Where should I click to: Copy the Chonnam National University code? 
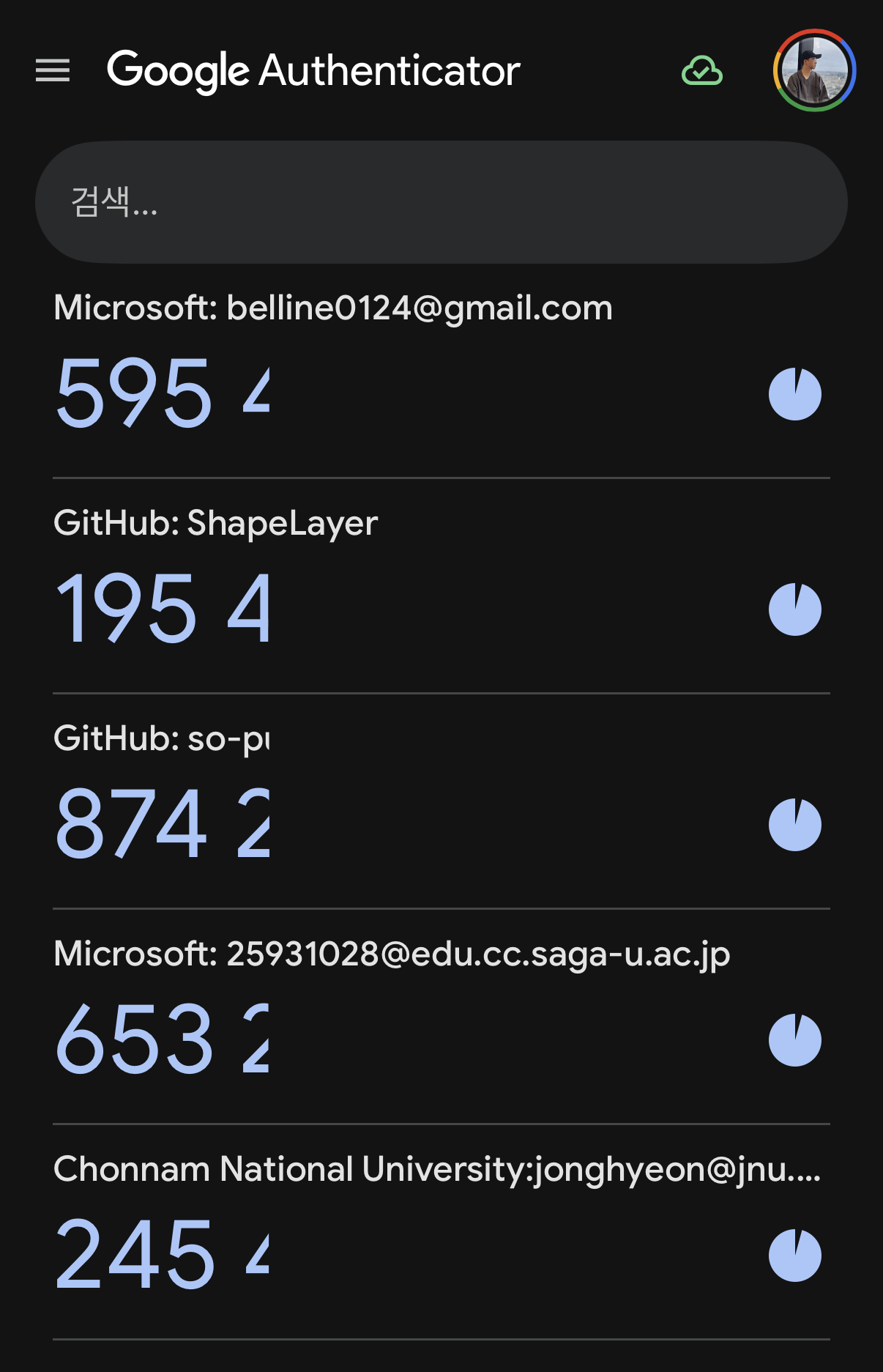(x=163, y=1255)
